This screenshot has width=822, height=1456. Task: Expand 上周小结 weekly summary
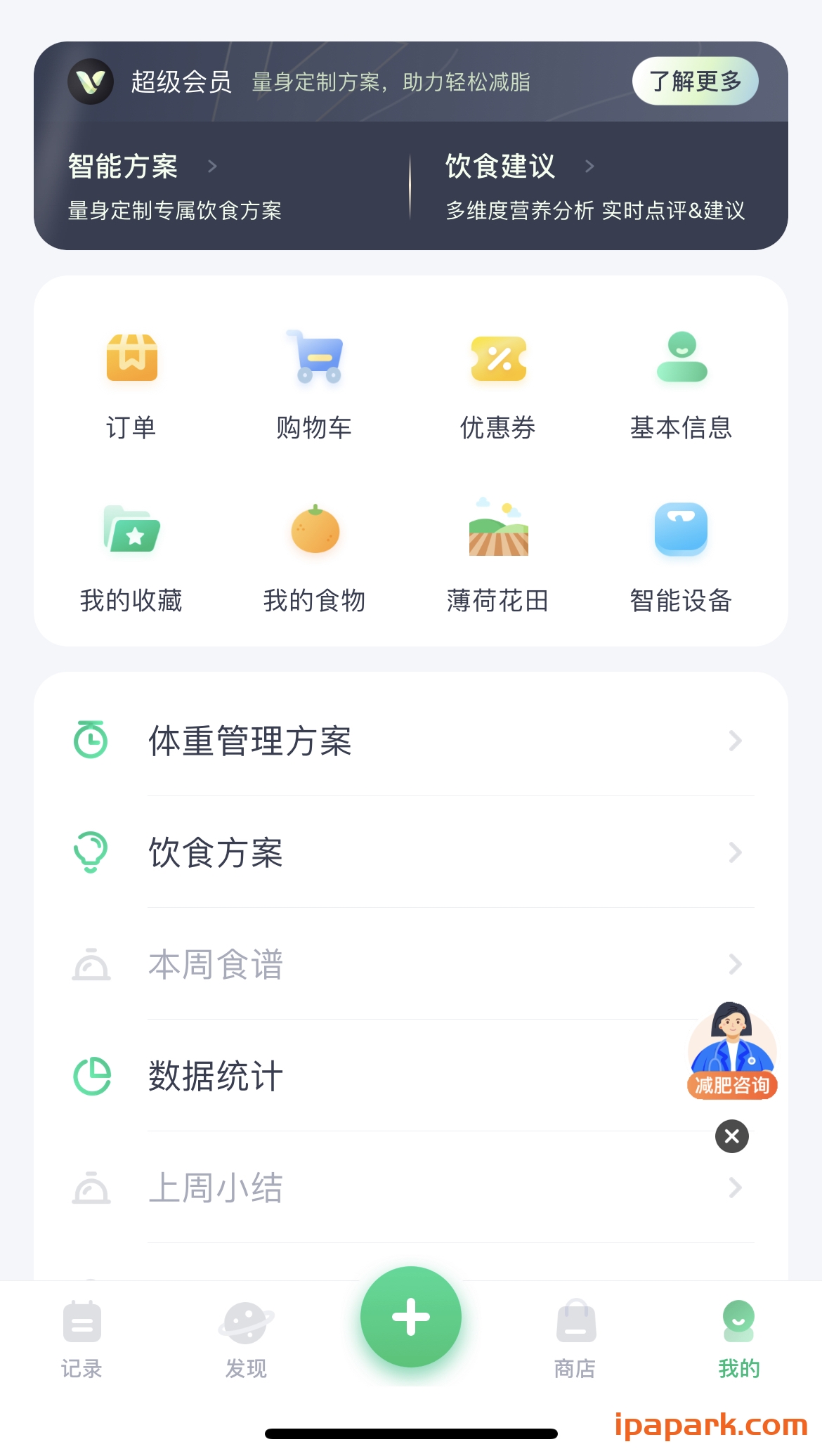[734, 1188]
